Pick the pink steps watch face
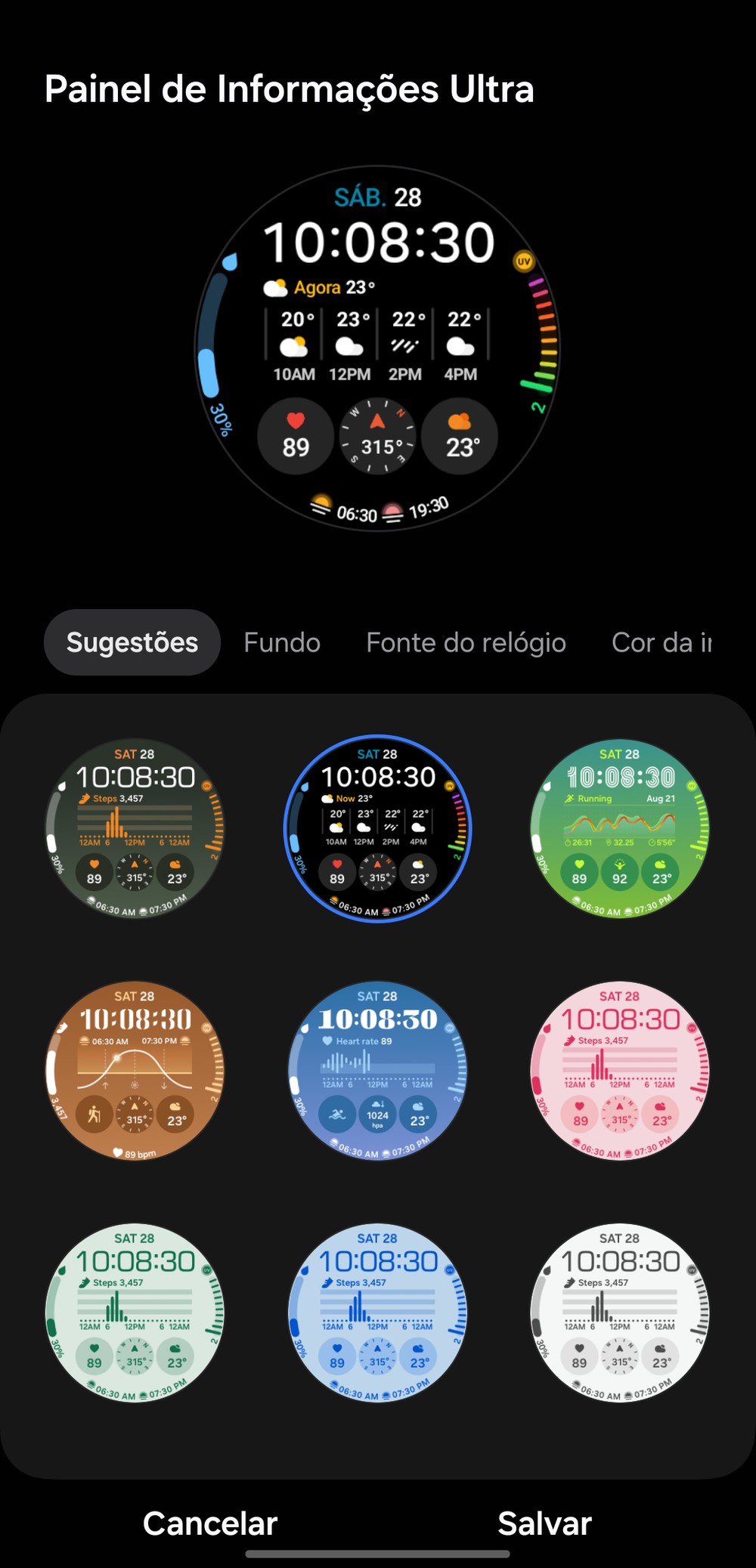This screenshot has height=1568, width=756. pos(619,1071)
